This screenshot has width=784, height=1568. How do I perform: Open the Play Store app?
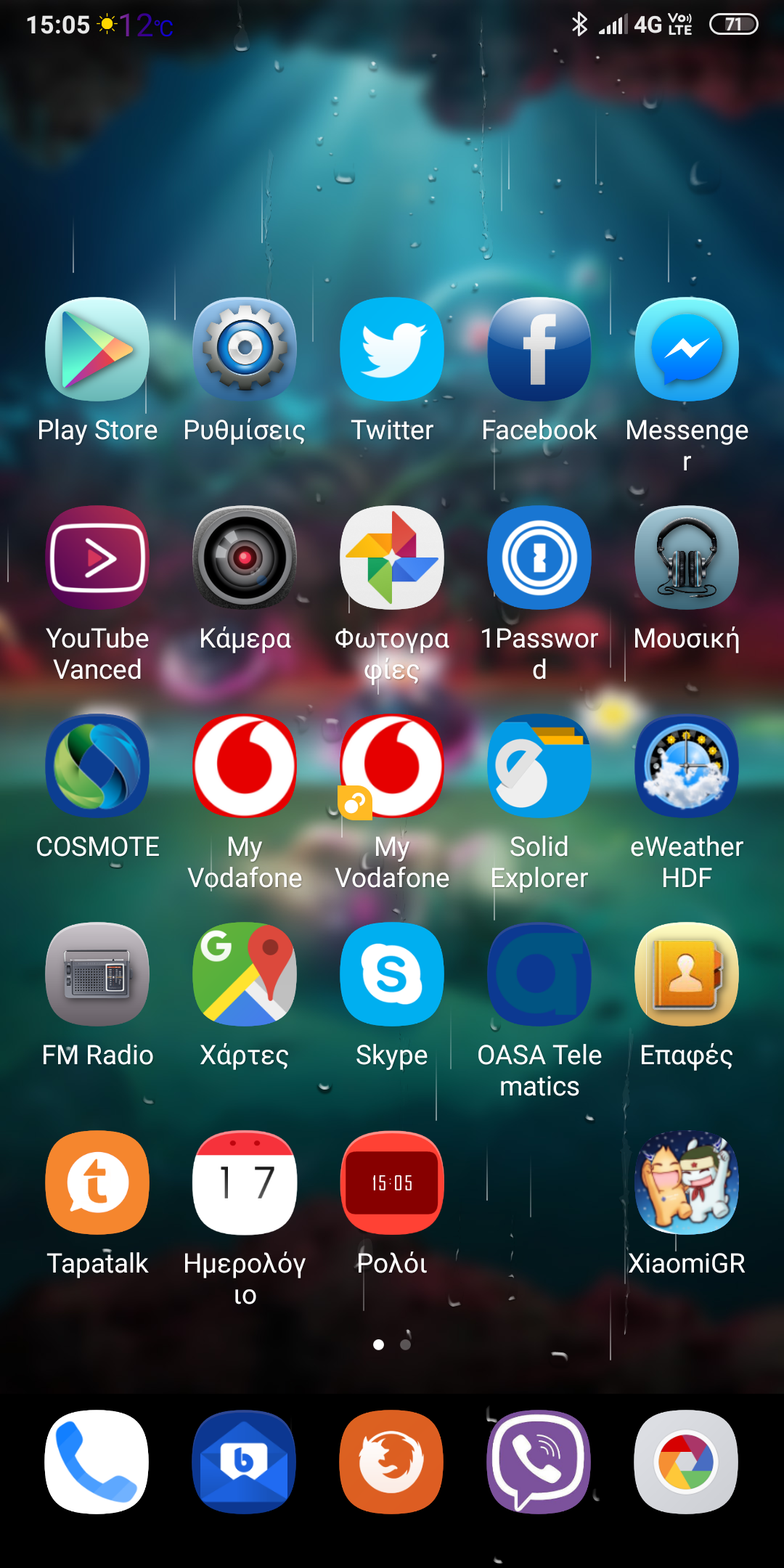click(x=97, y=349)
